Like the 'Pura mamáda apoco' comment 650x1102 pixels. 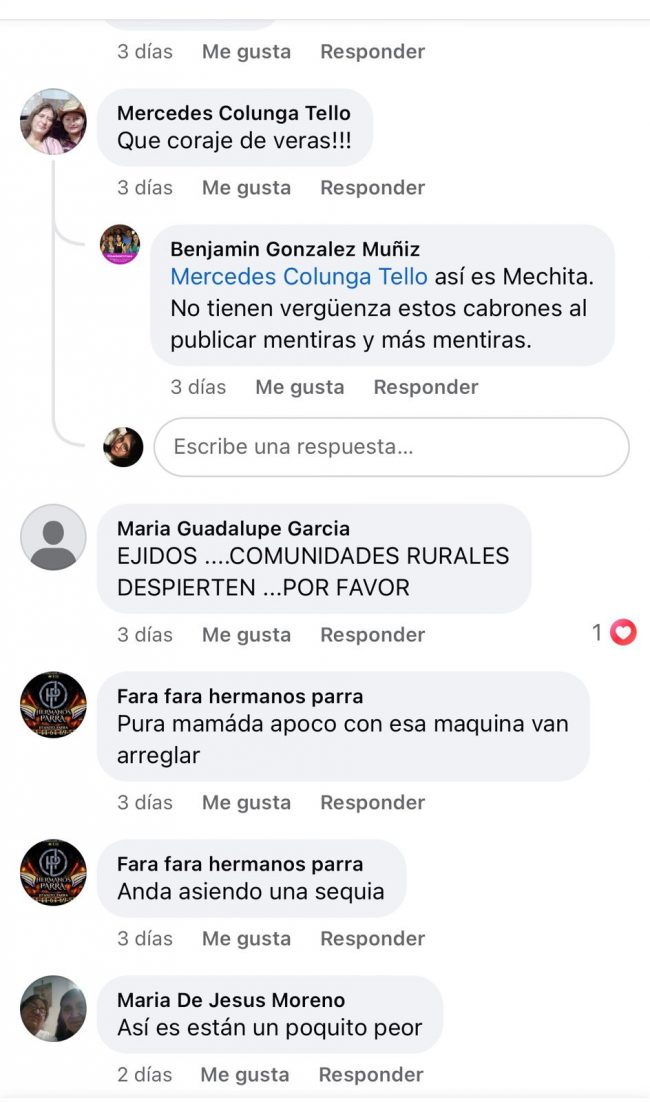coord(246,802)
